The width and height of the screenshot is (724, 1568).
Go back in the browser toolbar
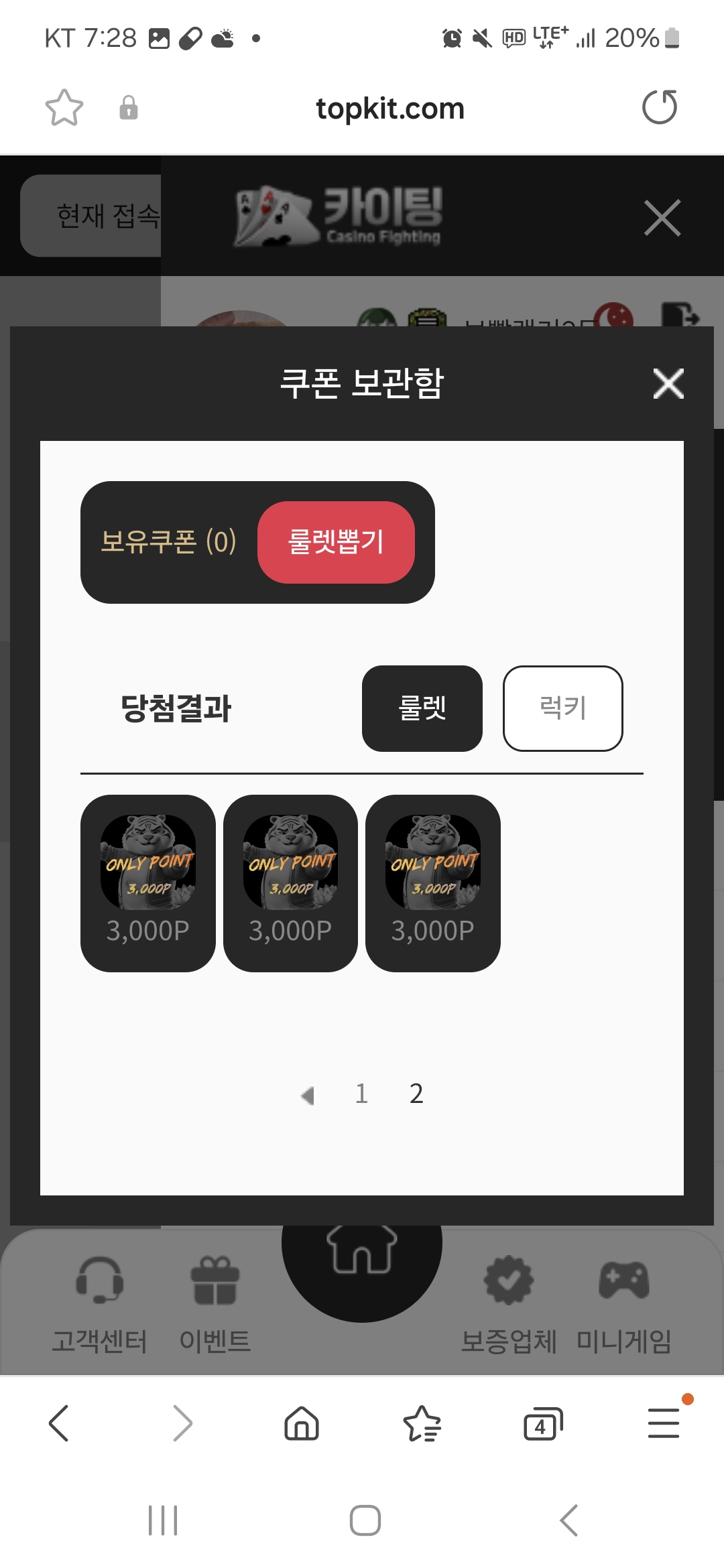pyautogui.click(x=59, y=1423)
